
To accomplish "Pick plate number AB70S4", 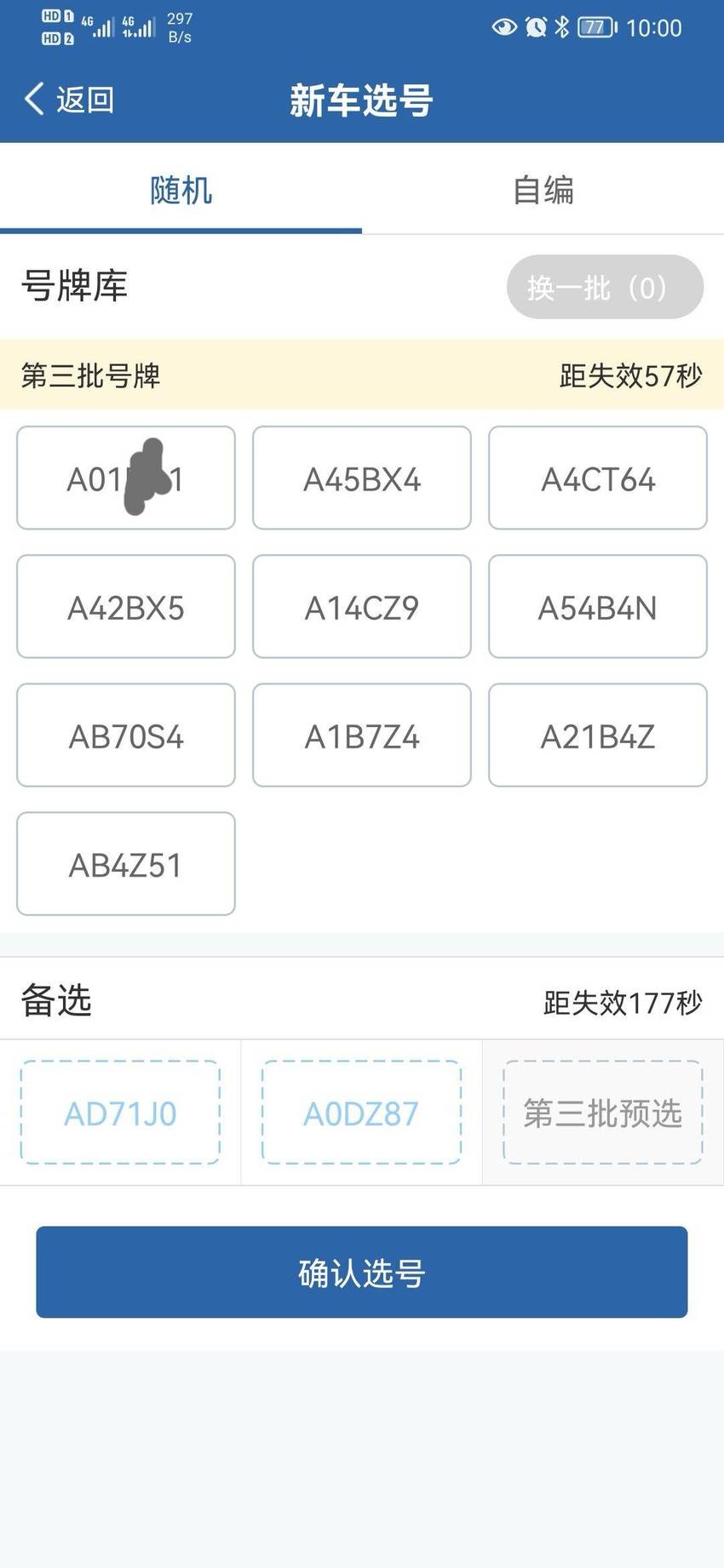I will 126,735.
